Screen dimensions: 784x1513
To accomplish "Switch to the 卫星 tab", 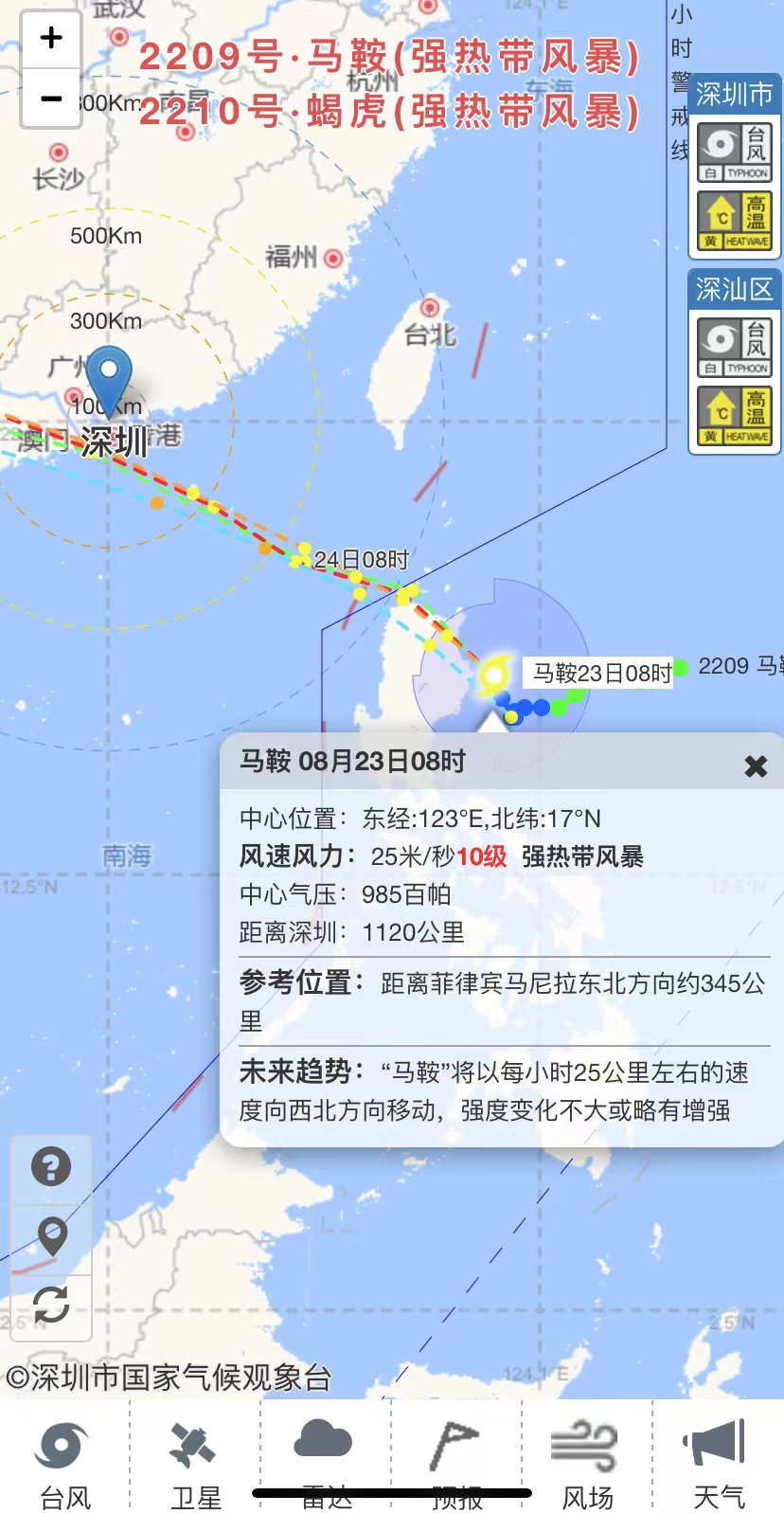I will click(x=196, y=1464).
